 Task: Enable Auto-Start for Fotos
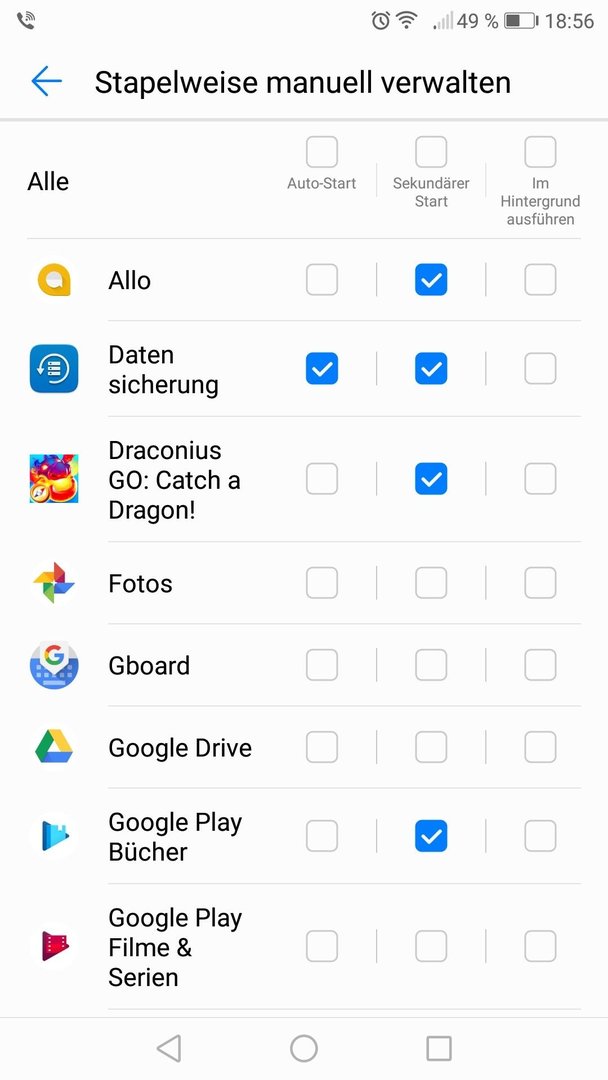322,583
